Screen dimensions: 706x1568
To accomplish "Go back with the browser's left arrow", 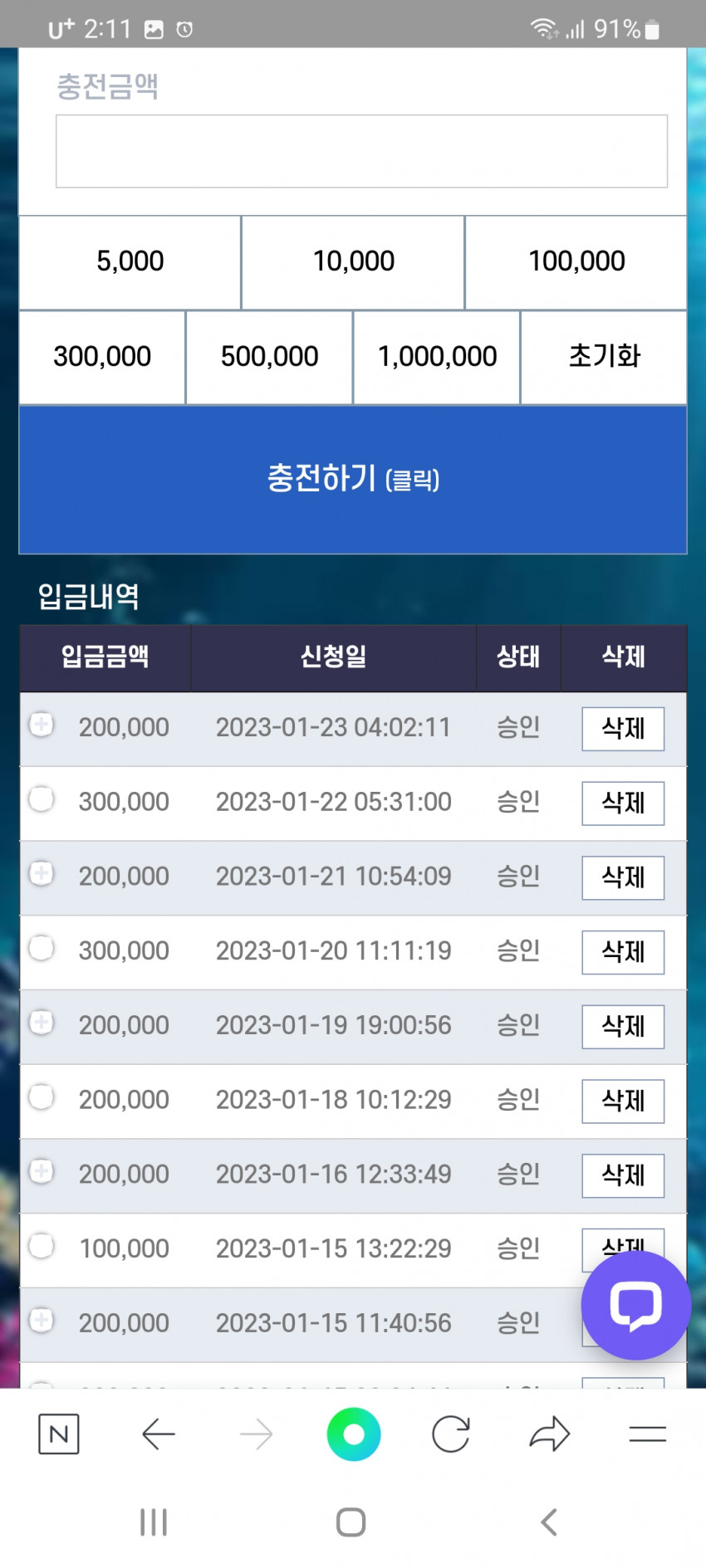I will (158, 1434).
